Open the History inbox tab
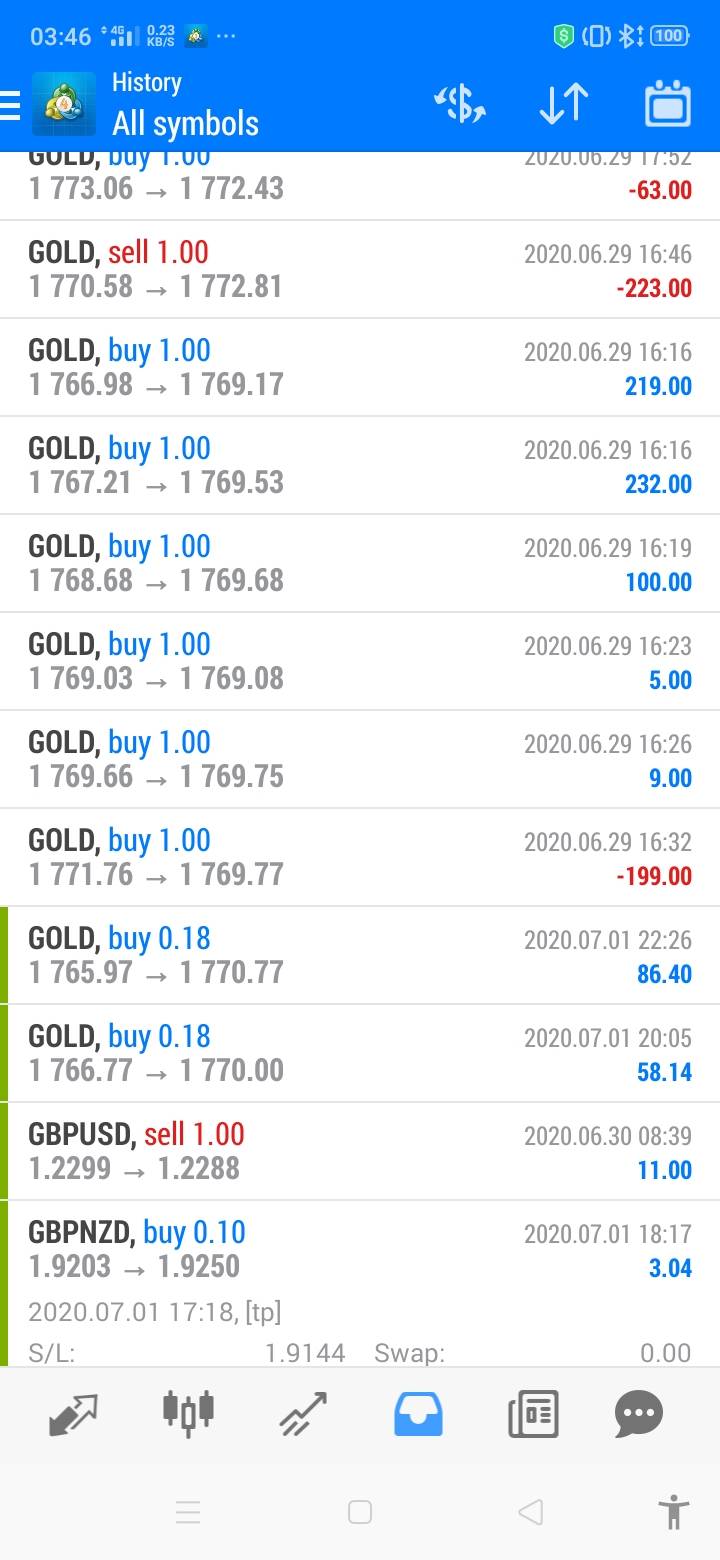This screenshot has width=720, height=1560. point(418,1414)
